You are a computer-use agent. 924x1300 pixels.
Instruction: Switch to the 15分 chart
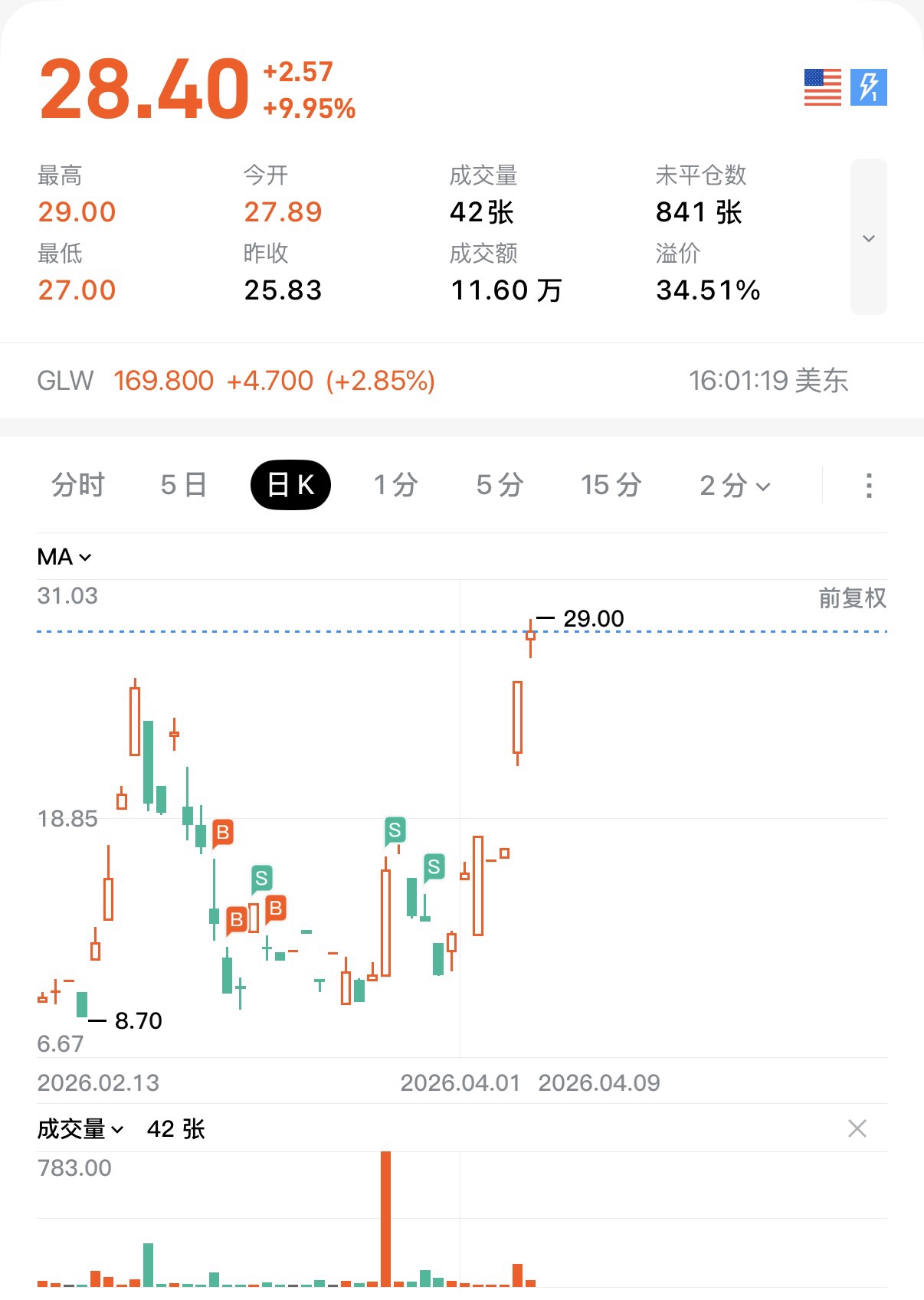tap(611, 485)
